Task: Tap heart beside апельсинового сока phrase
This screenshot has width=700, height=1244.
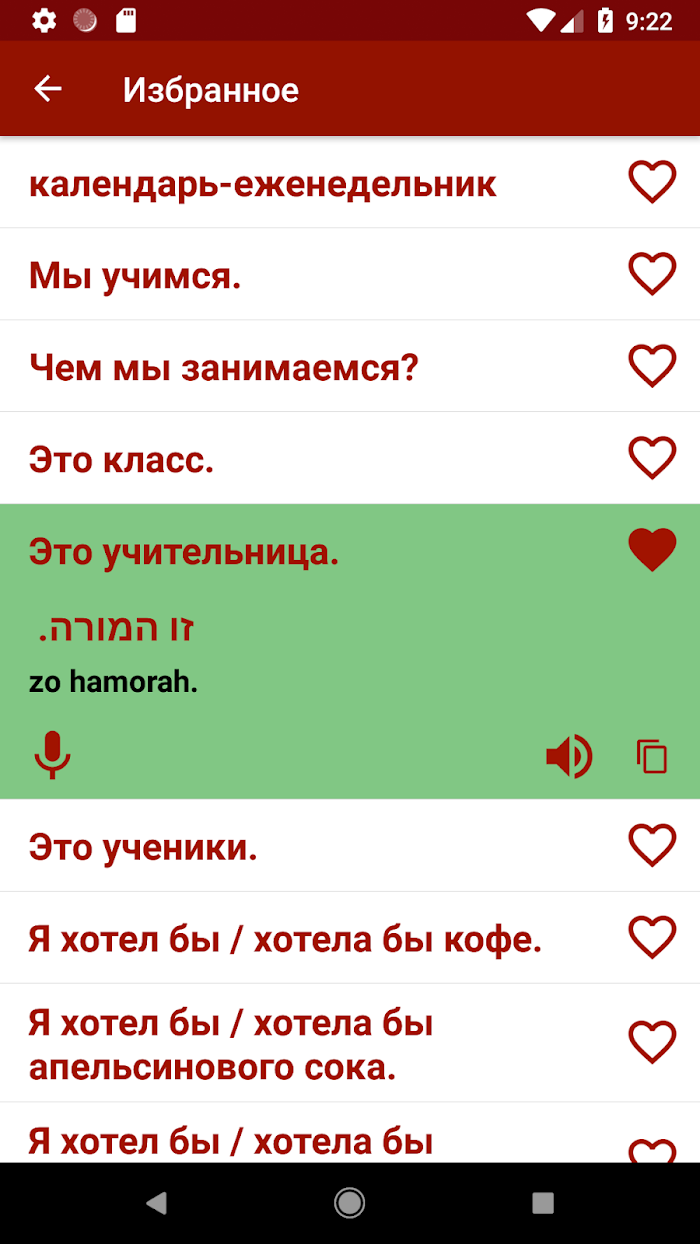Action: point(652,1043)
